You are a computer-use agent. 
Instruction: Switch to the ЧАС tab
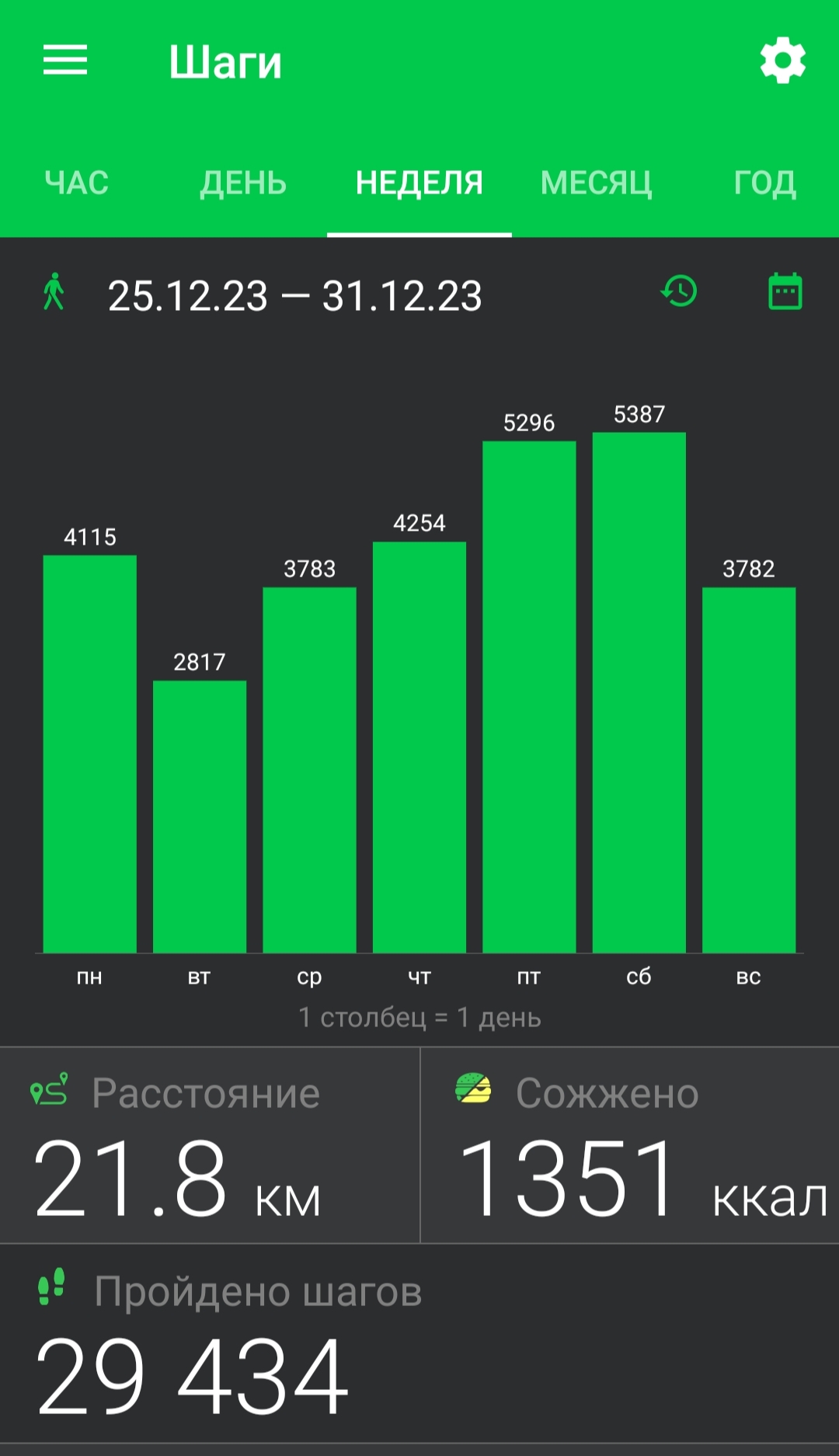point(76,183)
